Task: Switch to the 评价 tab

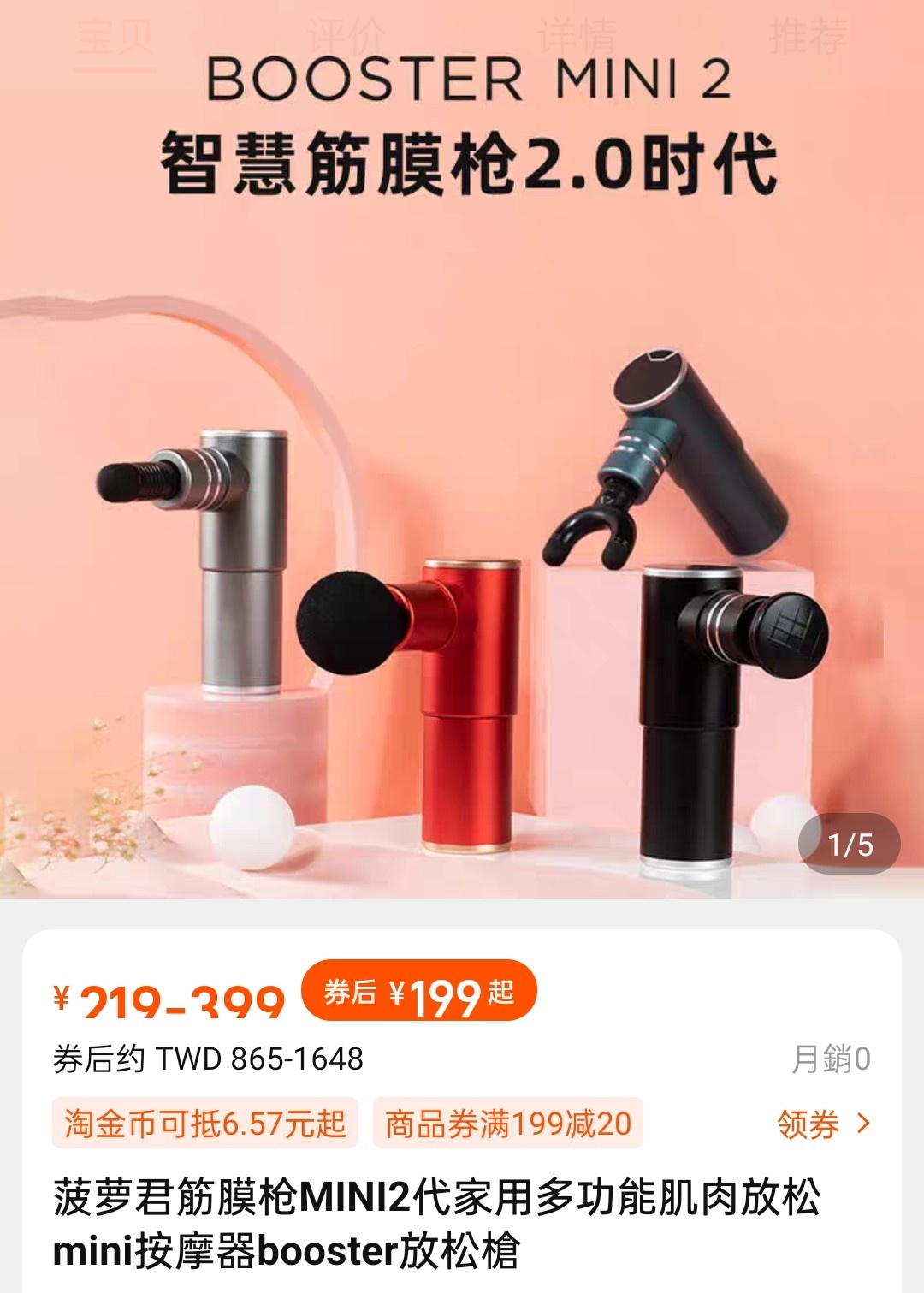Action: 346,37
